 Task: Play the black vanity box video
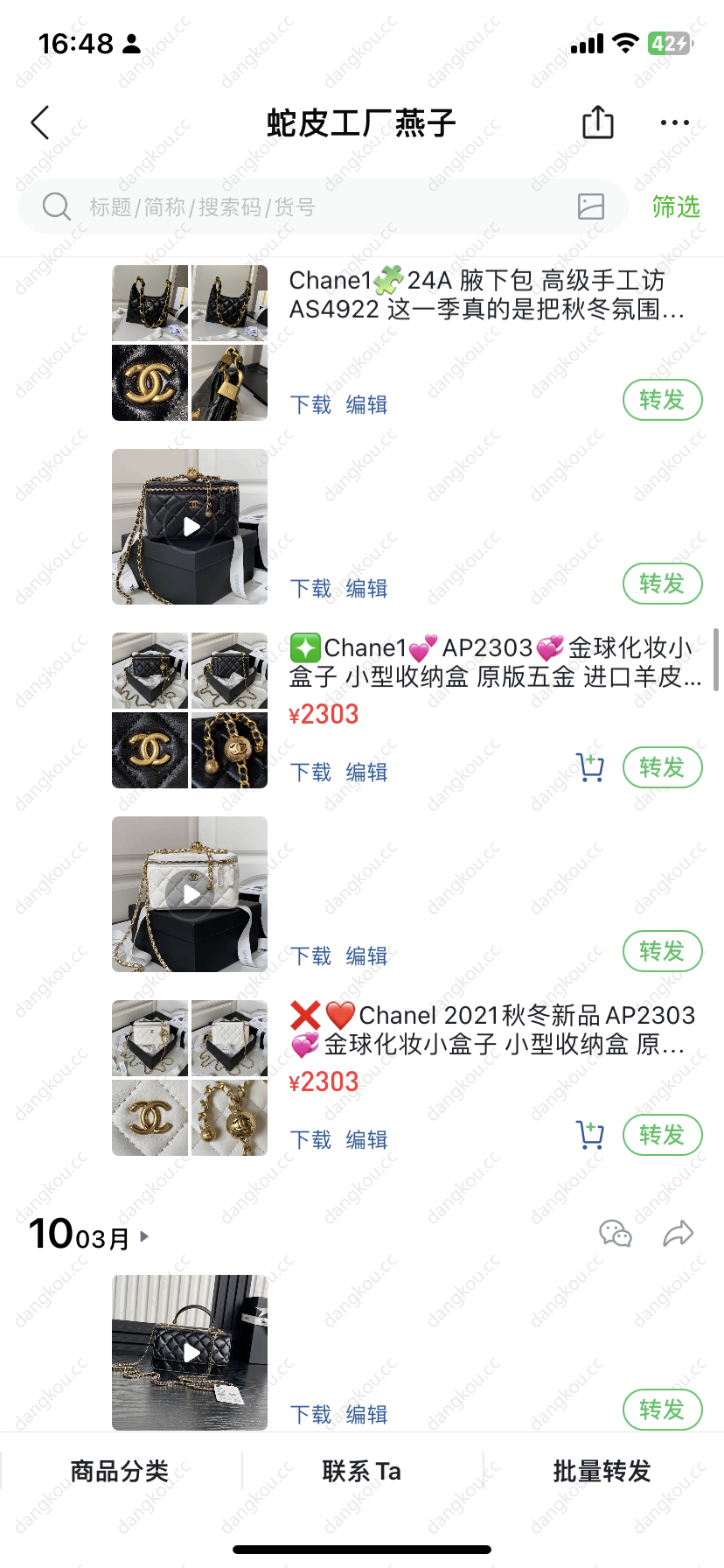coord(190,527)
